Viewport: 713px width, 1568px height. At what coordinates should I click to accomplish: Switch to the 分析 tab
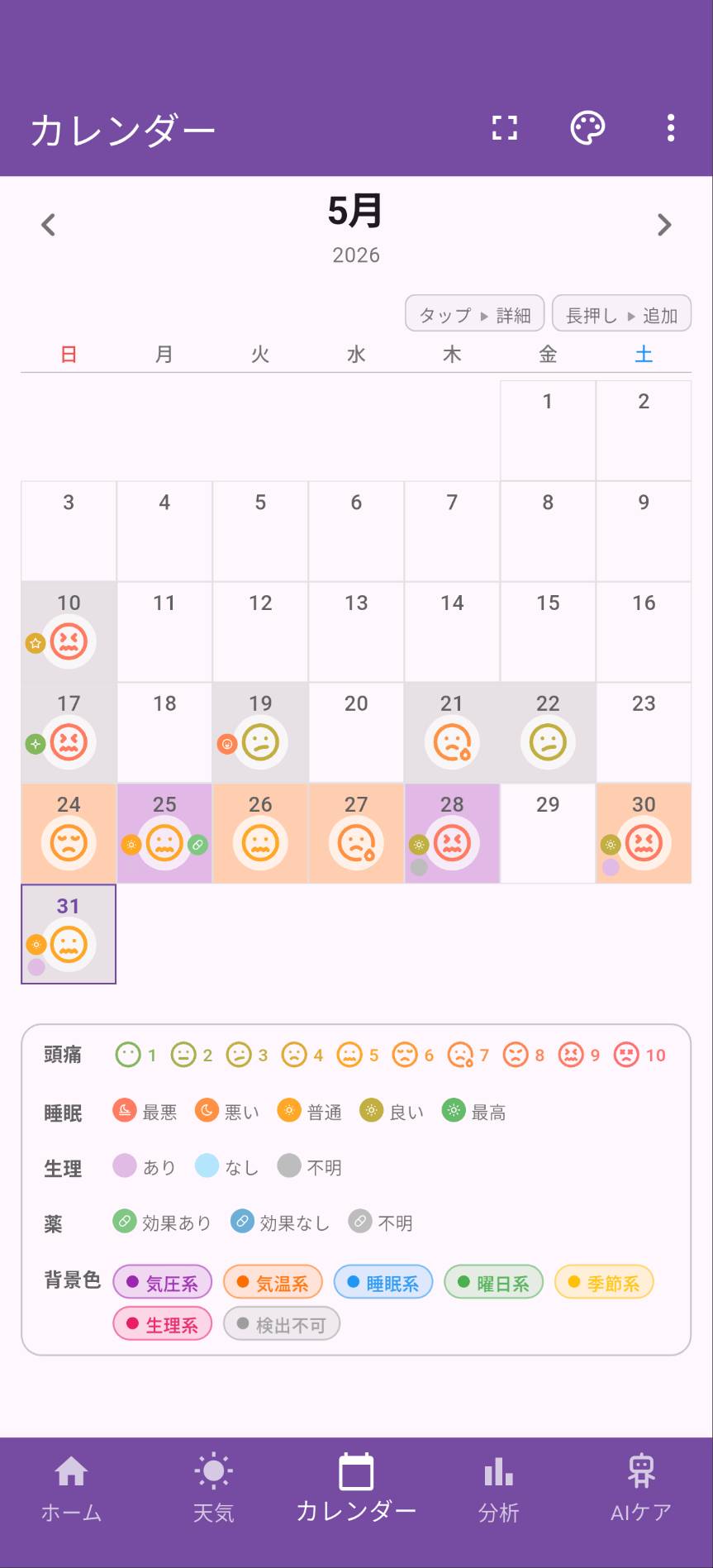pos(499,1491)
